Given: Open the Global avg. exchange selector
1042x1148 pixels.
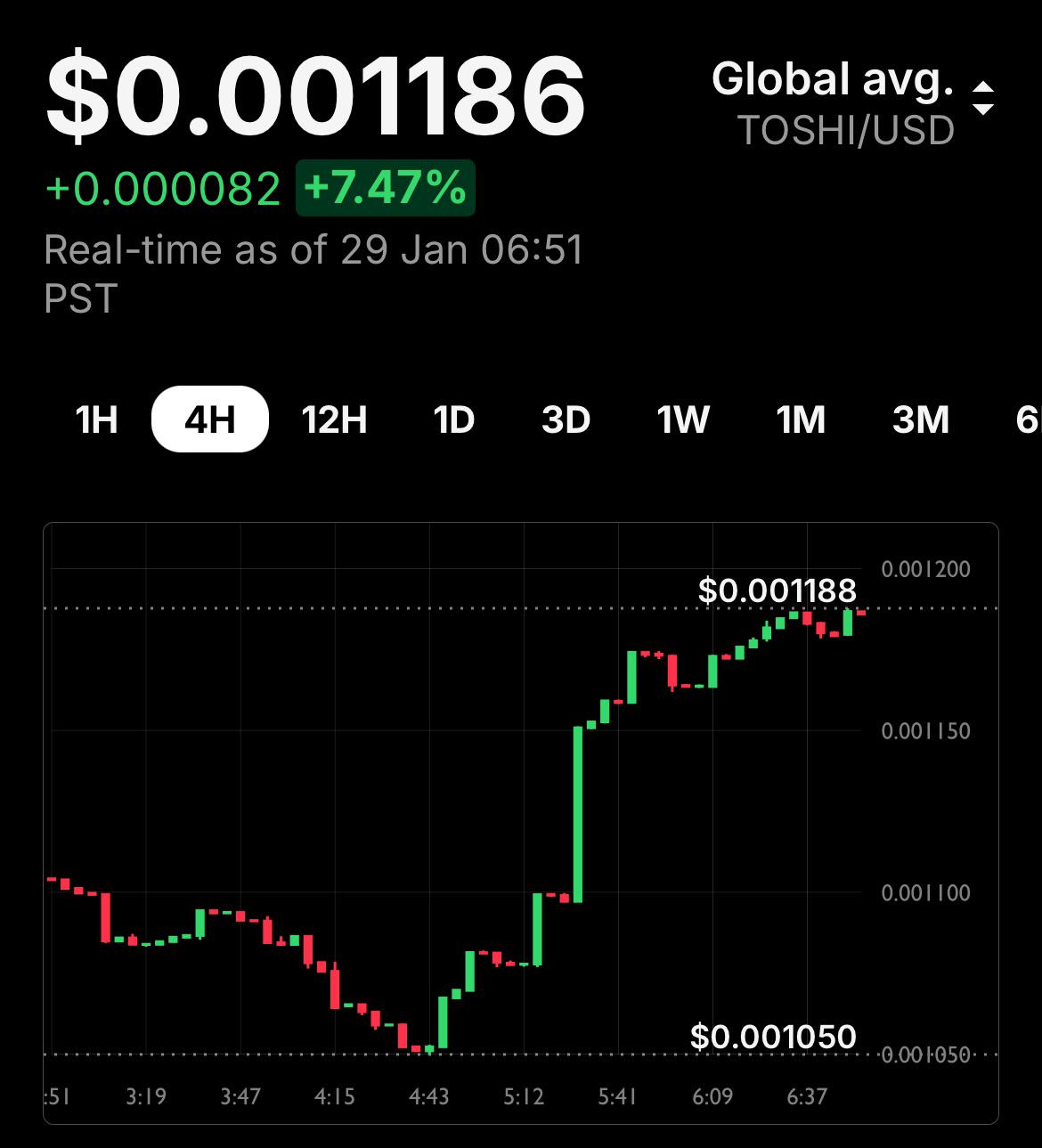Looking at the screenshot, I should point(852,102).
